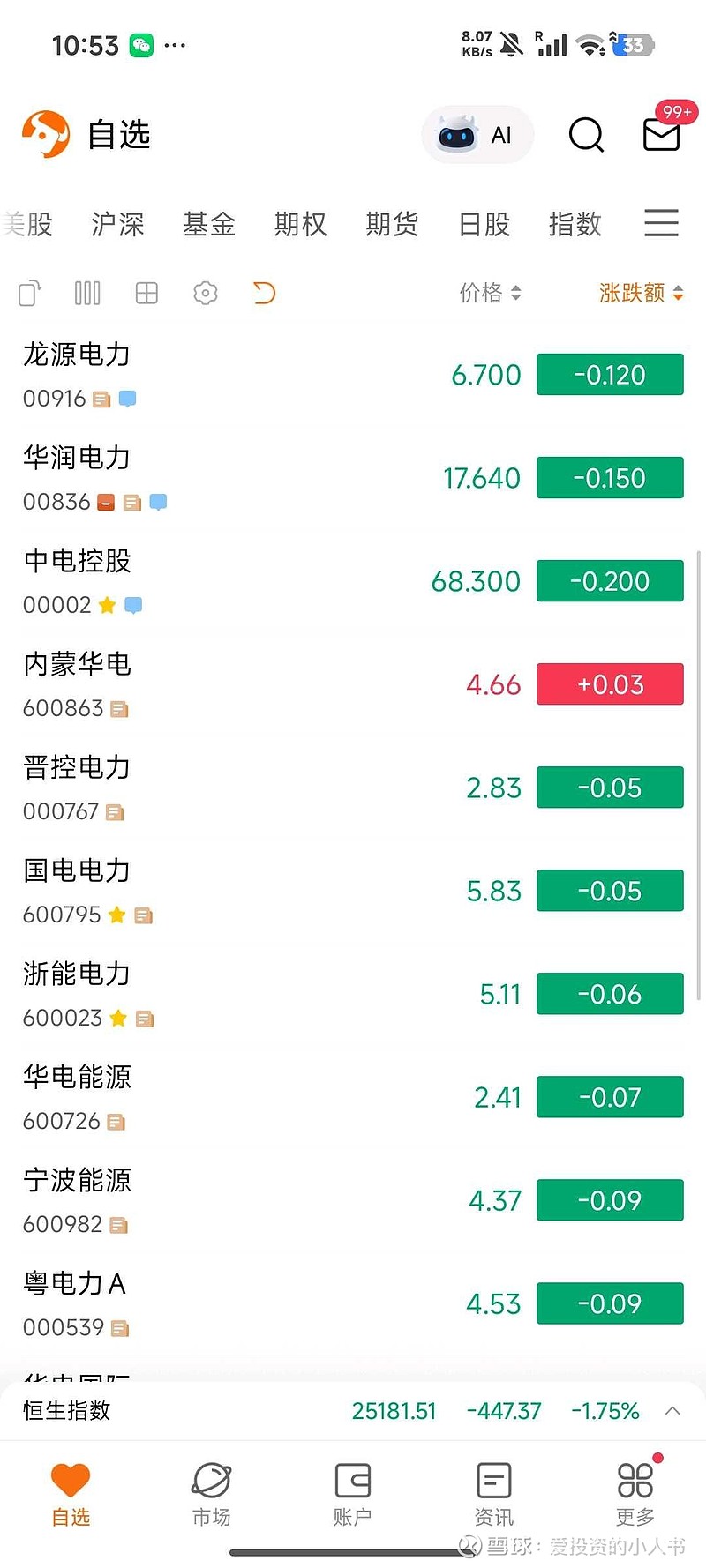Expand the 恒生指数 index bar

672,1410
